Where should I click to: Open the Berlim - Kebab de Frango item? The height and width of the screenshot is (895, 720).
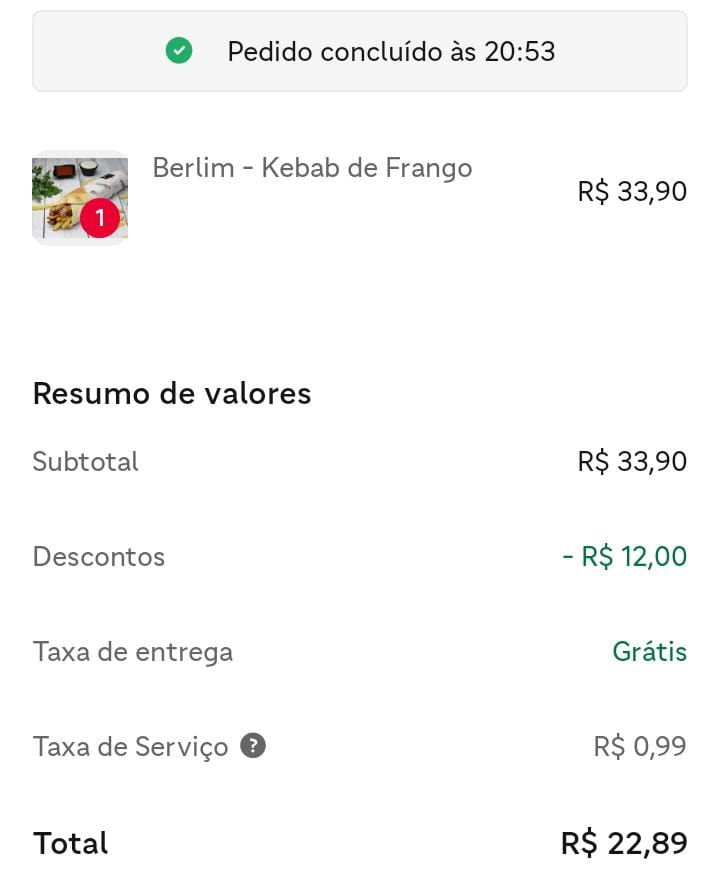tap(311, 168)
